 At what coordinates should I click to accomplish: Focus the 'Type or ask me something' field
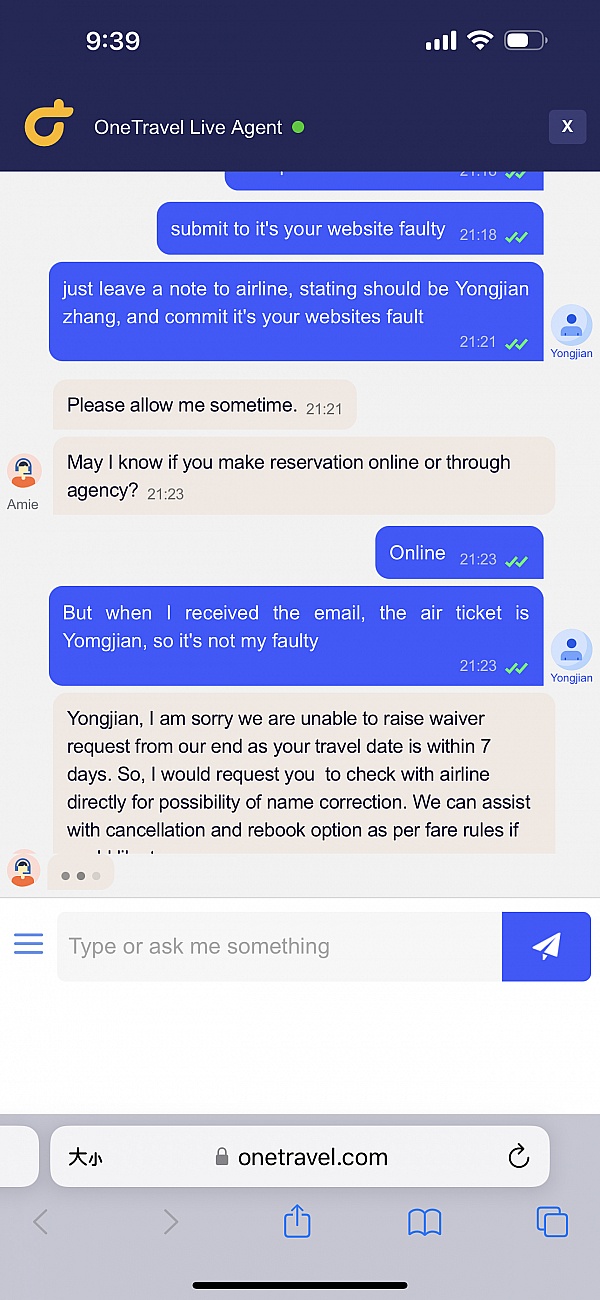279,946
